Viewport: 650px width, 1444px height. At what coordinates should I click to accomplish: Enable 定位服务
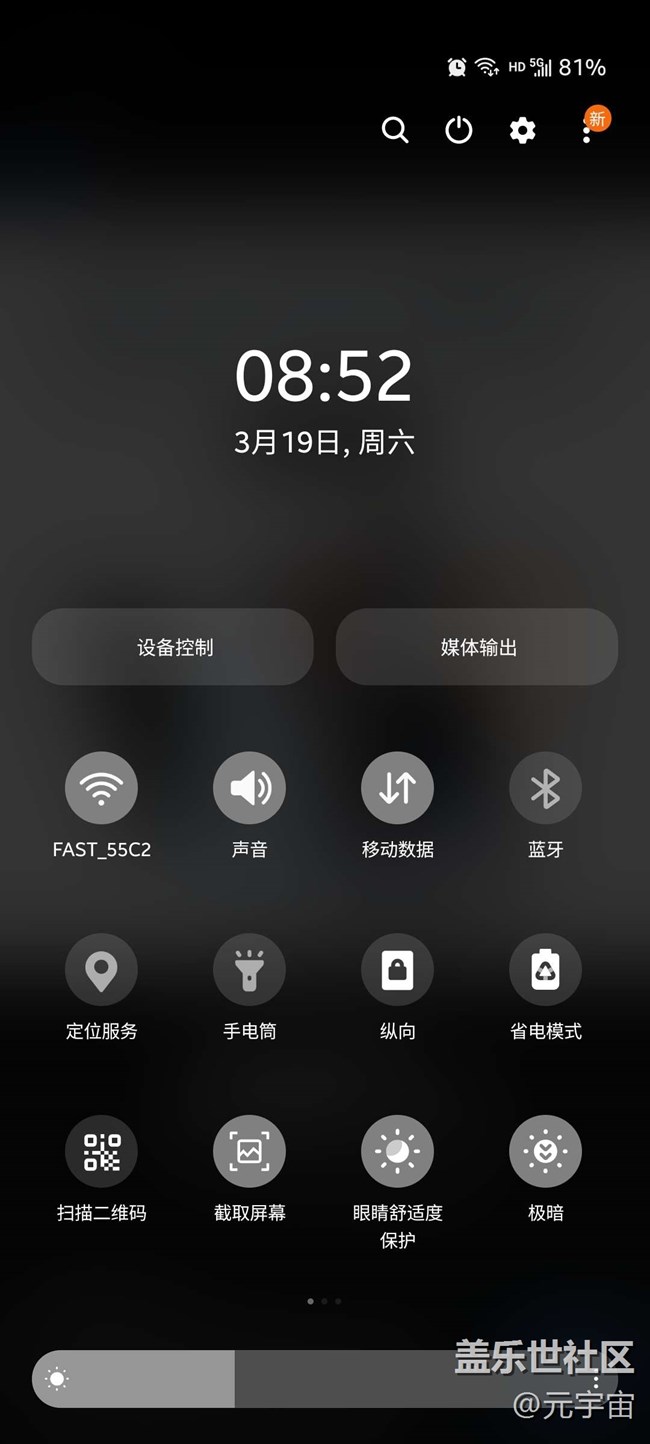101,970
